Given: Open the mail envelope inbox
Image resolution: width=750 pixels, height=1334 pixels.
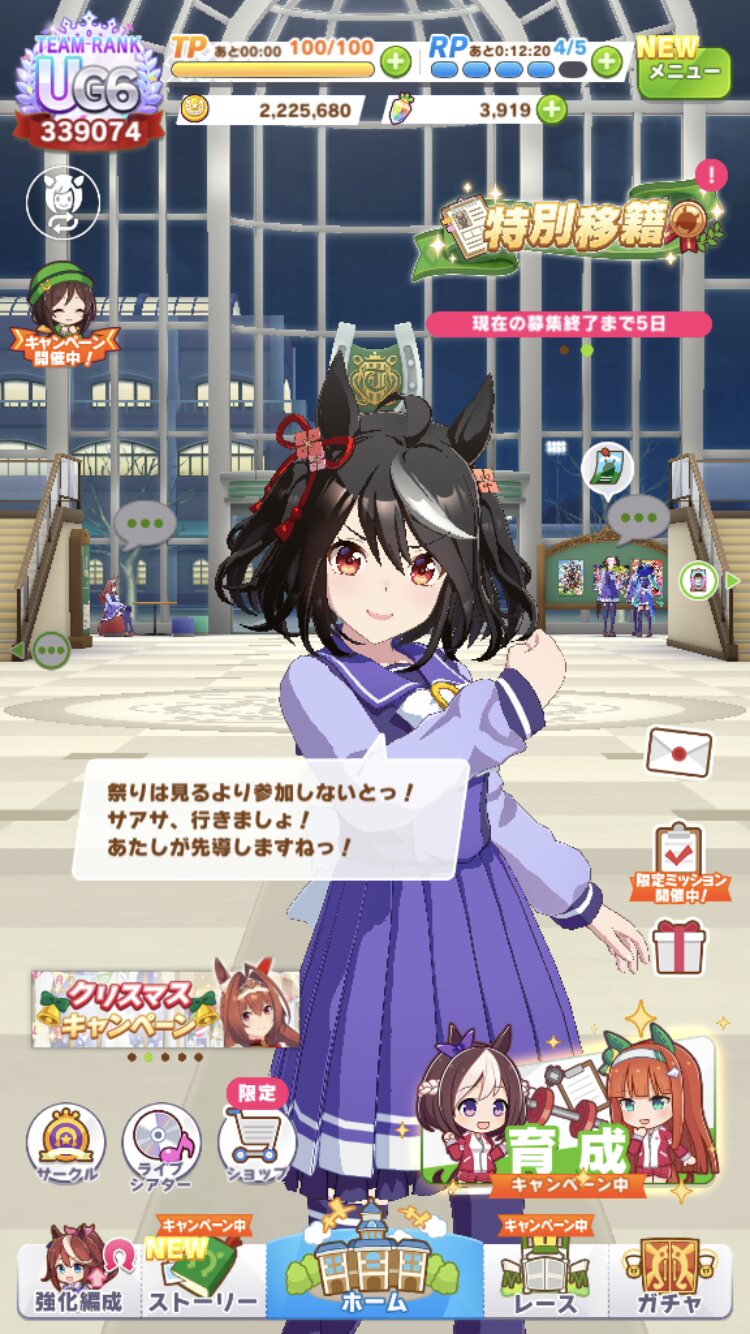Looking at the screenshot, I should [x=679, y=751].
